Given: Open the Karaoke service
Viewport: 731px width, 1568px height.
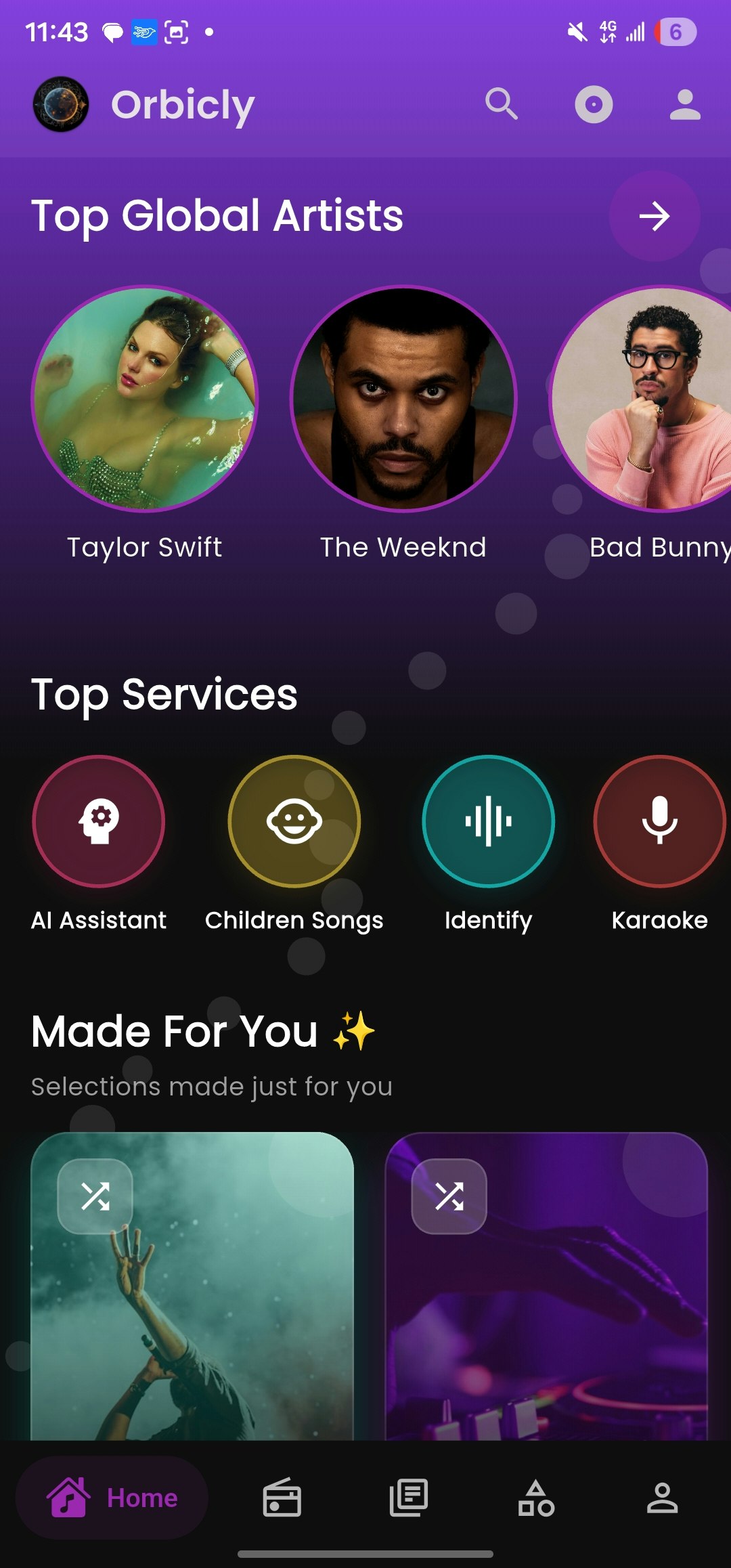Looking at the screenshot, I should coord(659,821).
